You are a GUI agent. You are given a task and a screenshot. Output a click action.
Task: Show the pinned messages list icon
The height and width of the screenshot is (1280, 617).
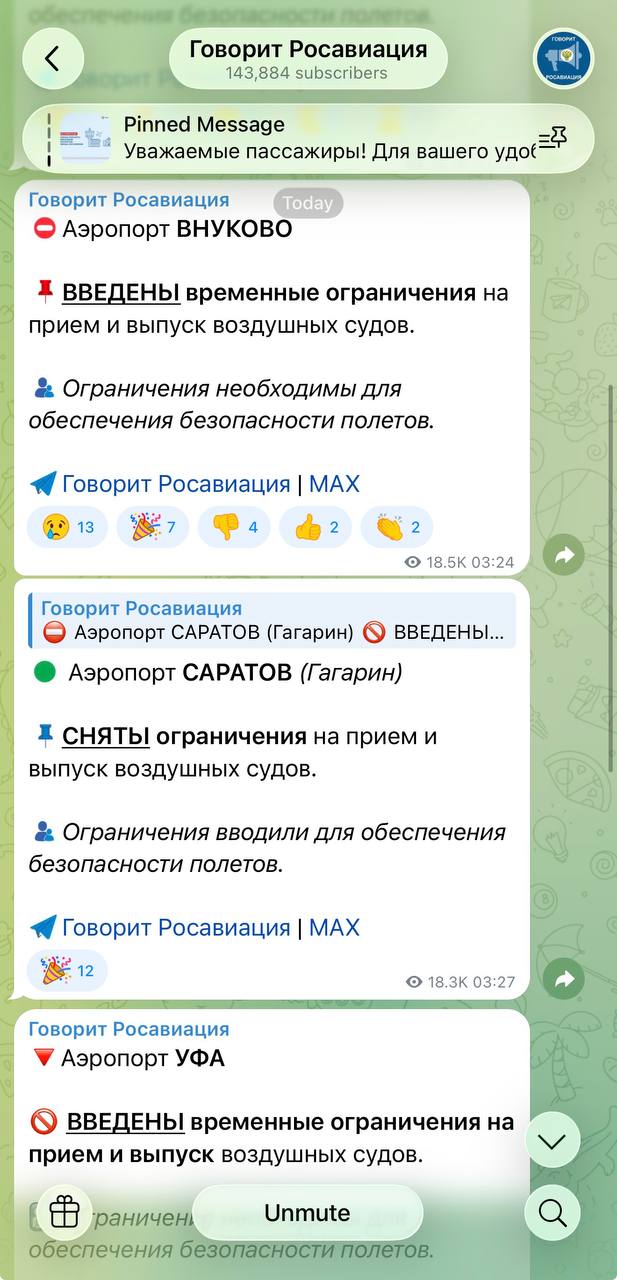click(553, 138)
